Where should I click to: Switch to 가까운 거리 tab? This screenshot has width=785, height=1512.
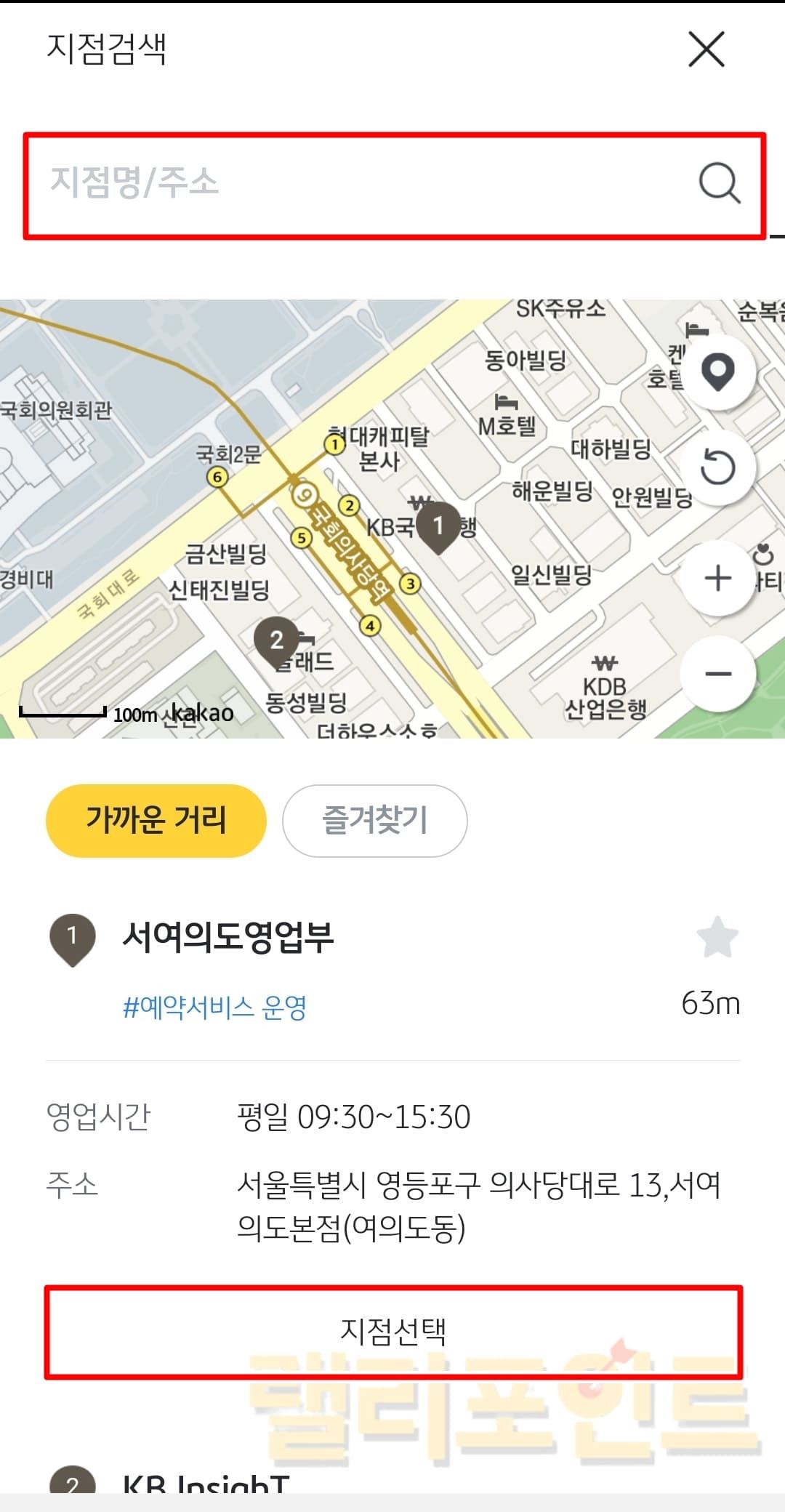coord(156,820)
